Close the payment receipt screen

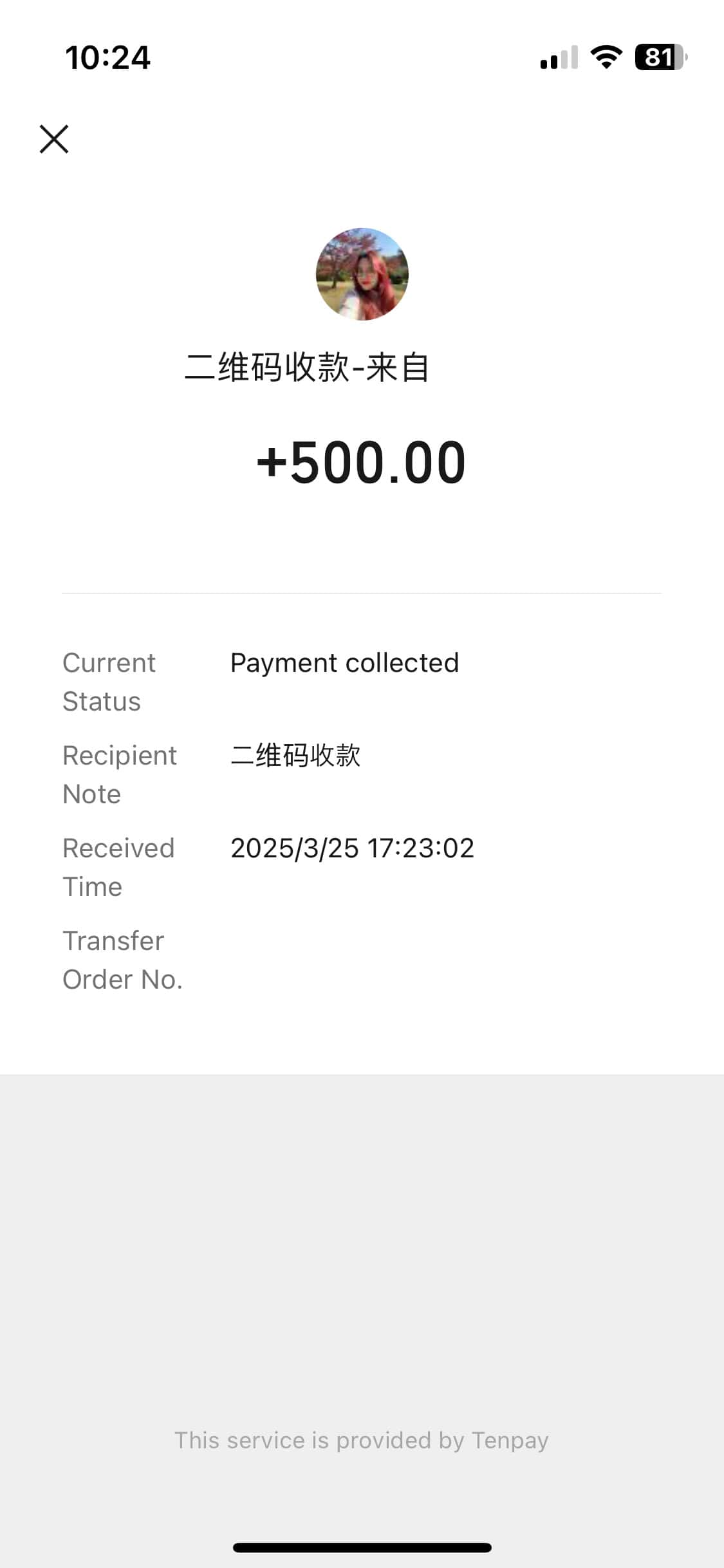click(x=53, y=140)
